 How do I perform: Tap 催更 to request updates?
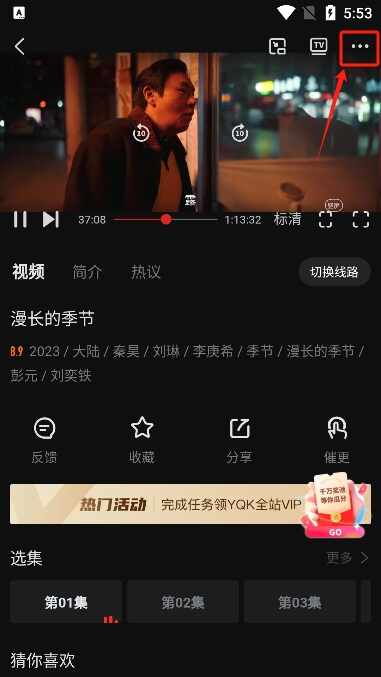click(x=337, y=440)
